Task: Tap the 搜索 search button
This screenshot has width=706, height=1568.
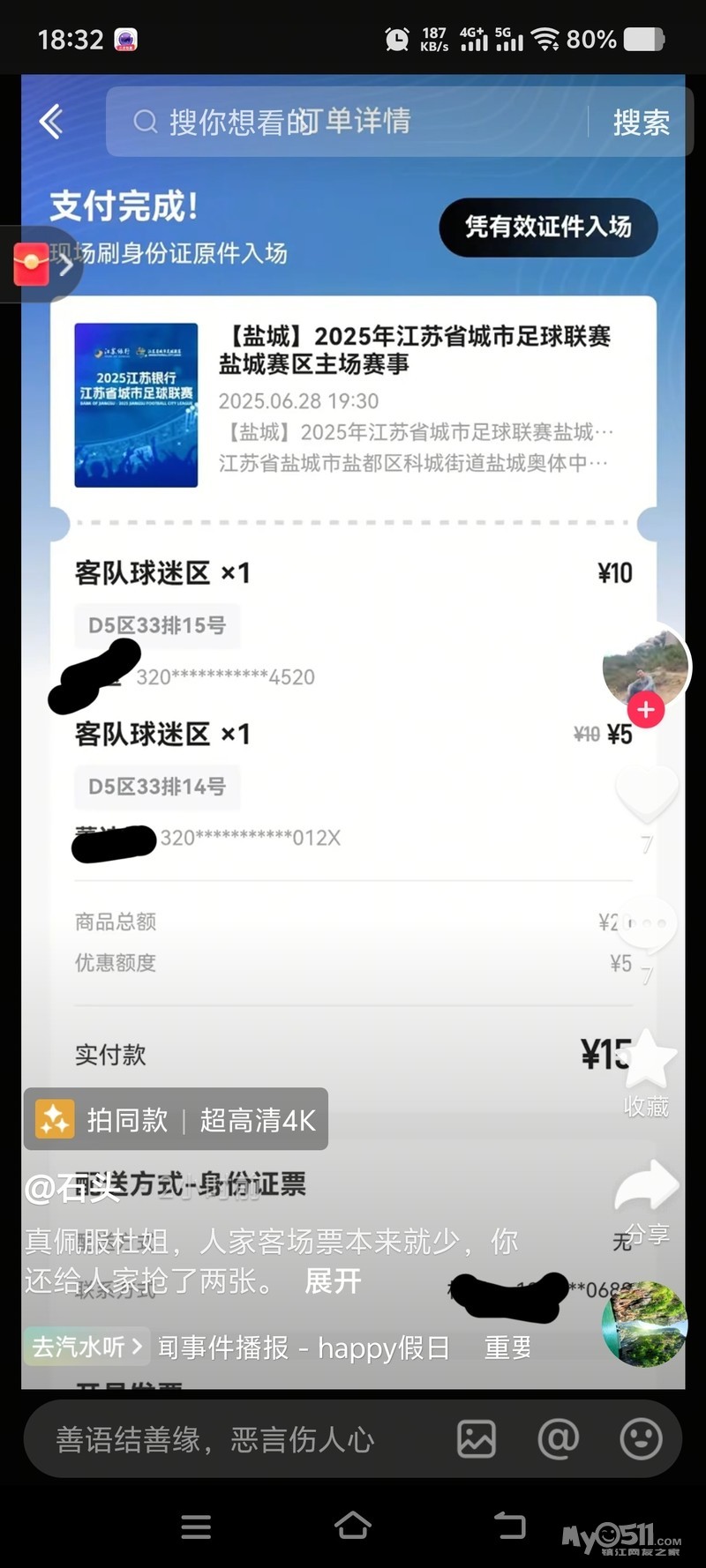Action: coord(641,122)
